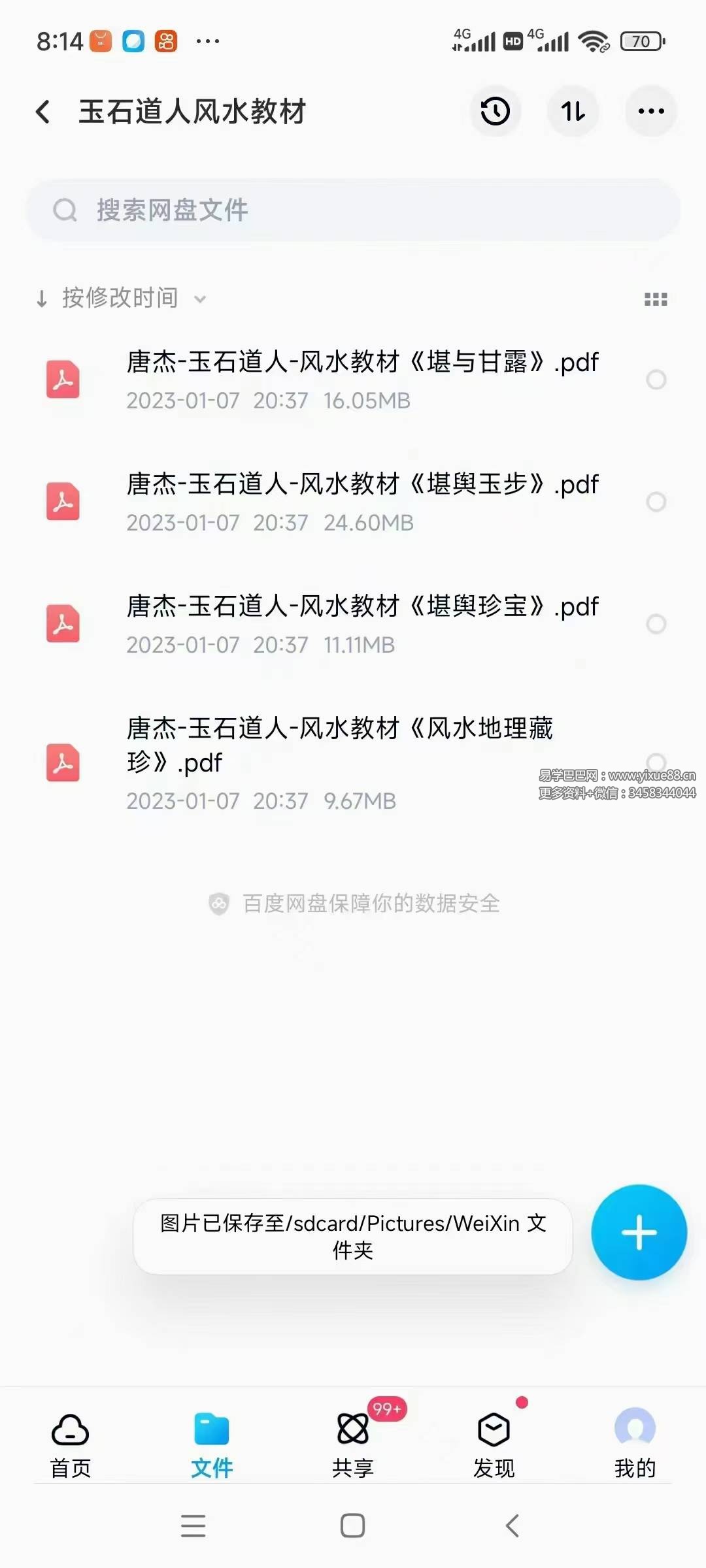This screenshot has width=706, height=1568.
Task: Tap the blue plus button to upload files
Action: (x=639, y=1231)
